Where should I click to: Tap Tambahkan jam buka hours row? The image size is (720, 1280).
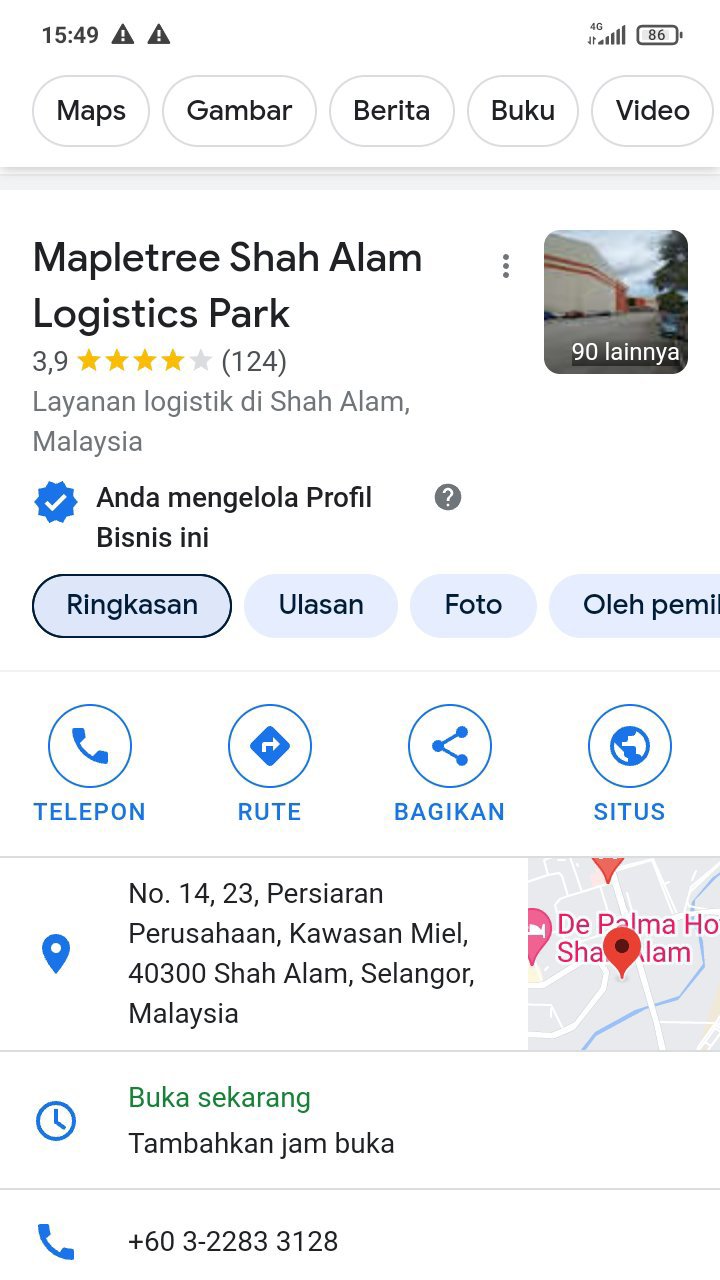click(x=261, y=1143)
